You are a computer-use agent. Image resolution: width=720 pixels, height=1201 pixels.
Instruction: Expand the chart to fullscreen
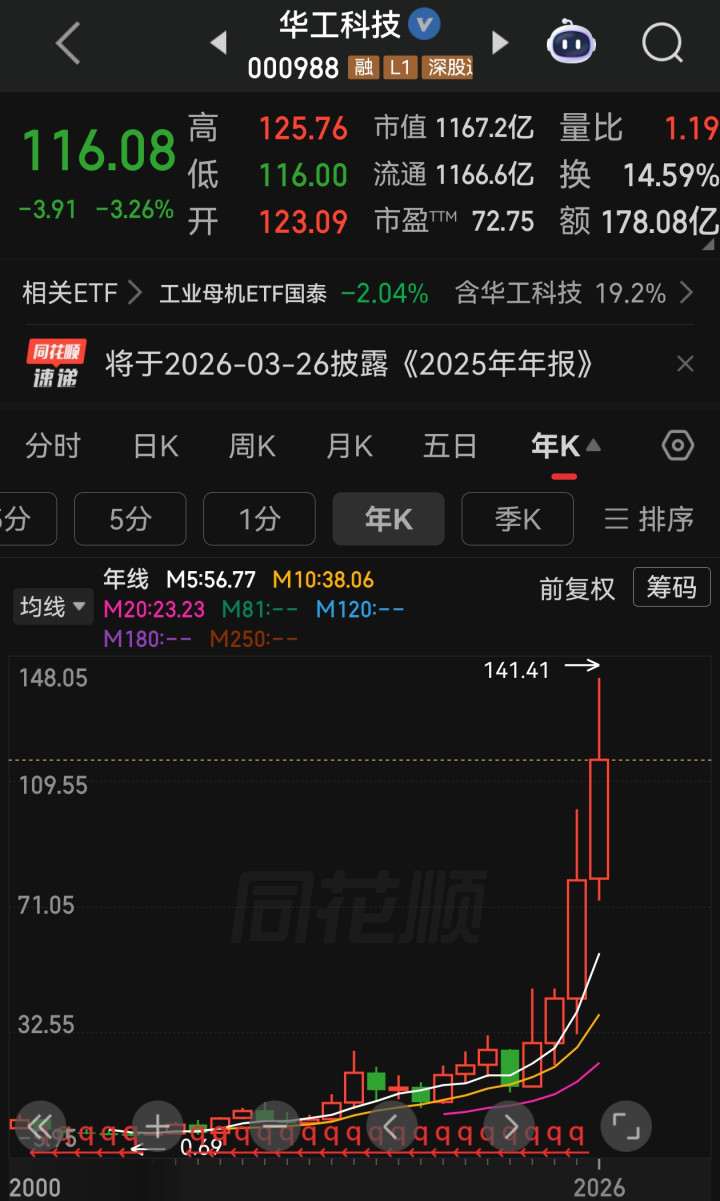625,1127
